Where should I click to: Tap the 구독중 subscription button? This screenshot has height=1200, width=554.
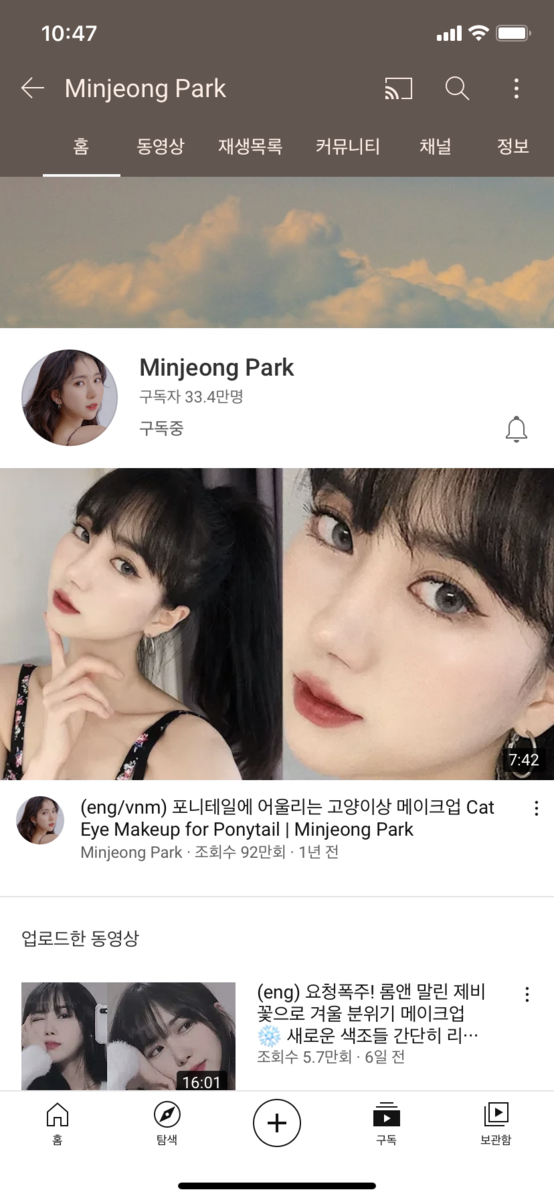tap(161, 429)
